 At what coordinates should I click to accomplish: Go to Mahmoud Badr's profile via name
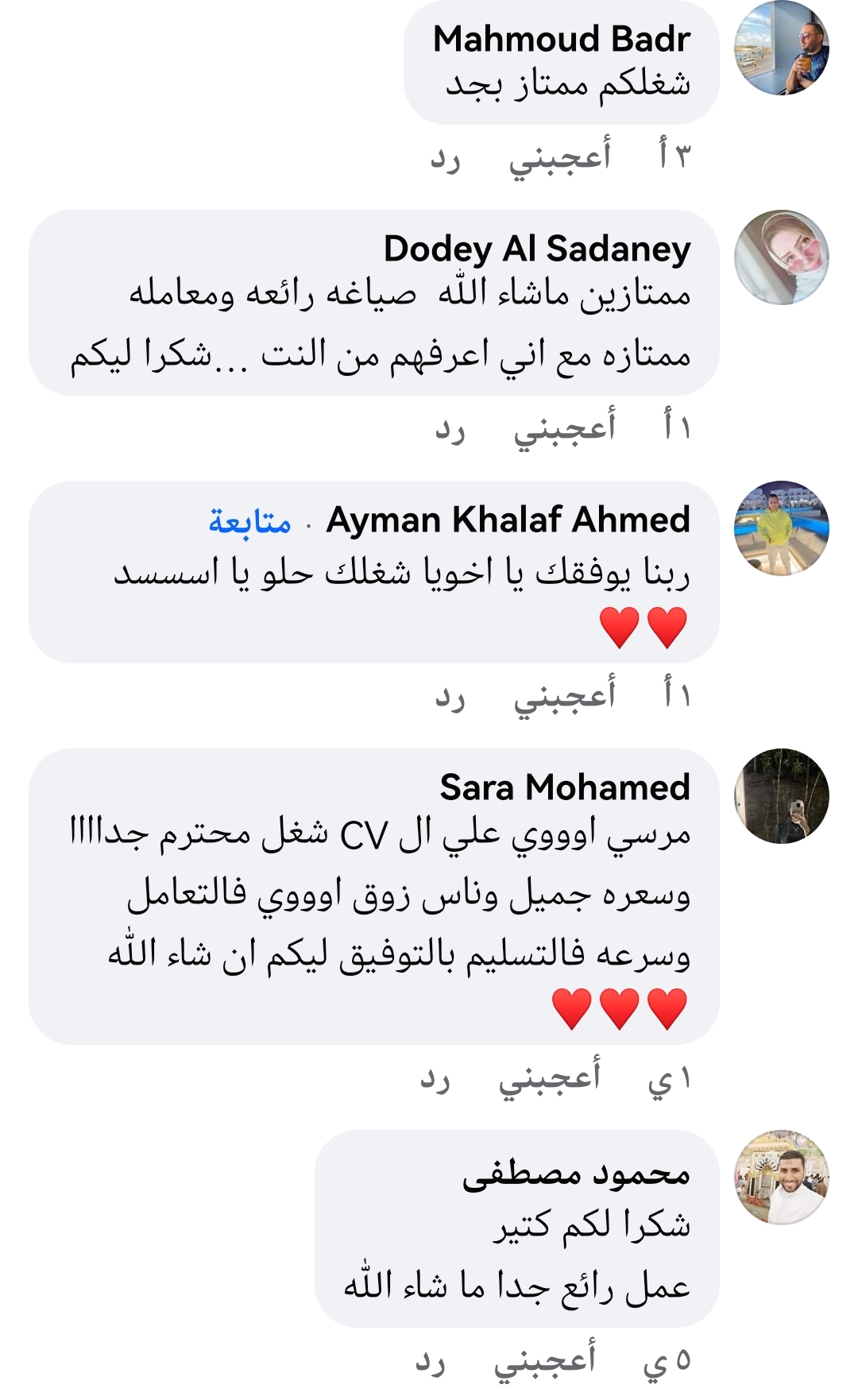562,38
